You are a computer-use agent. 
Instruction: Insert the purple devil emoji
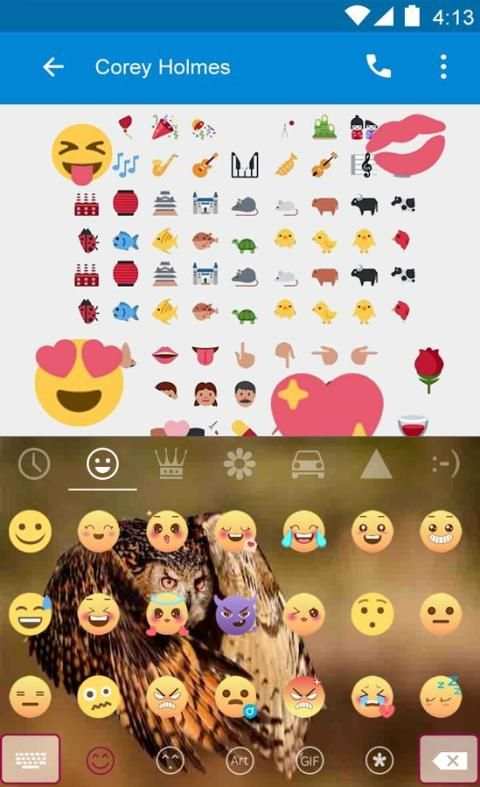tap(235, 614)
